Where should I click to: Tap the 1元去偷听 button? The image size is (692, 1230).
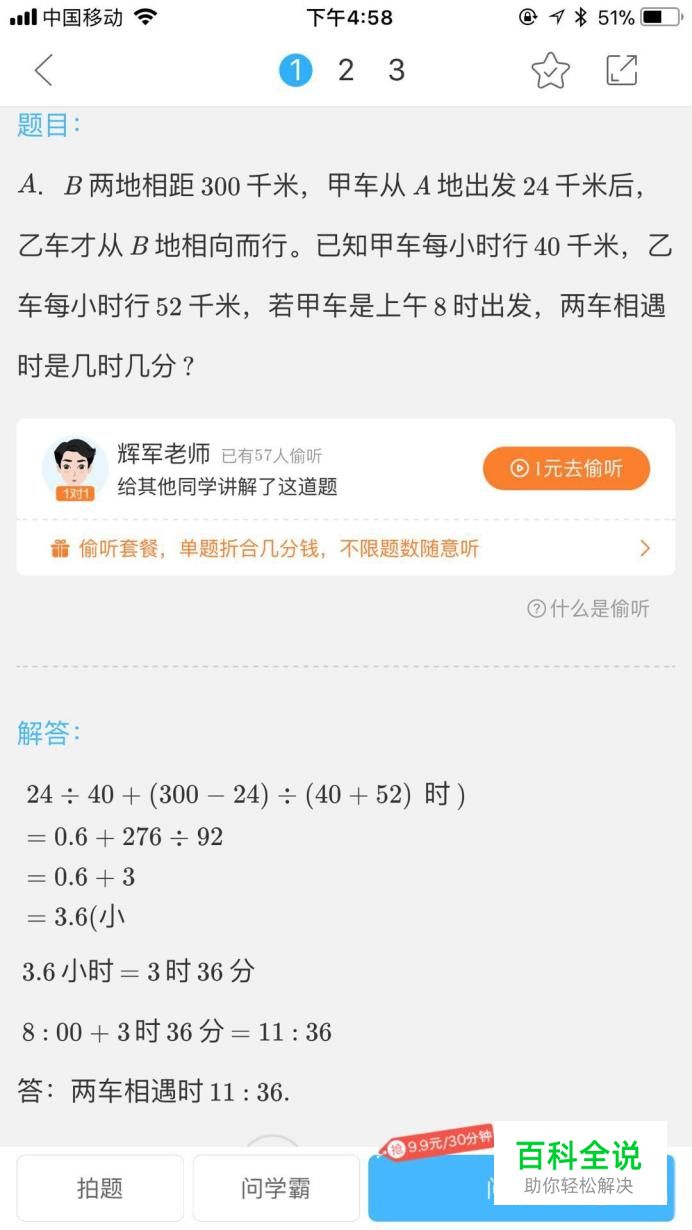click(x=566, y=468)
